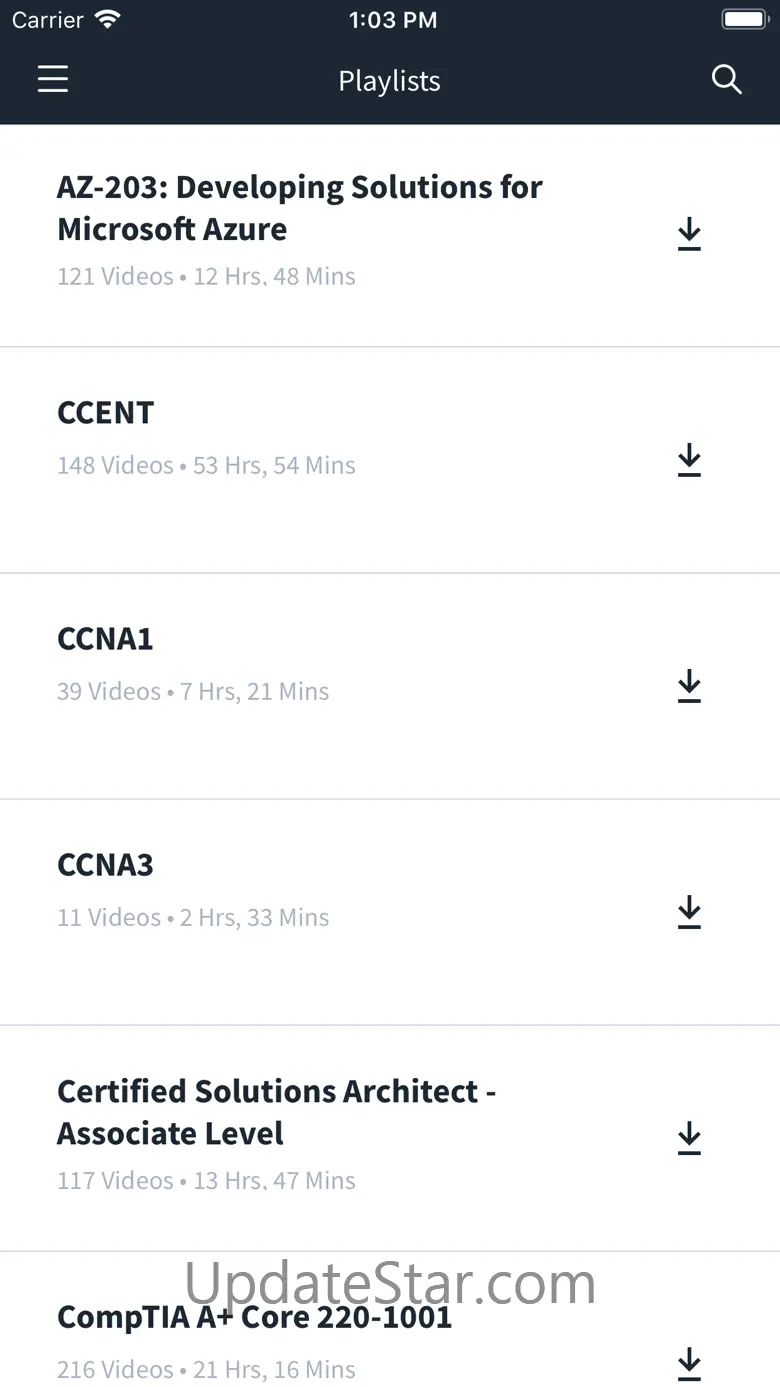Download the CCNA3 playlist
Screen dimensions: 780x1387
point(689,913)
